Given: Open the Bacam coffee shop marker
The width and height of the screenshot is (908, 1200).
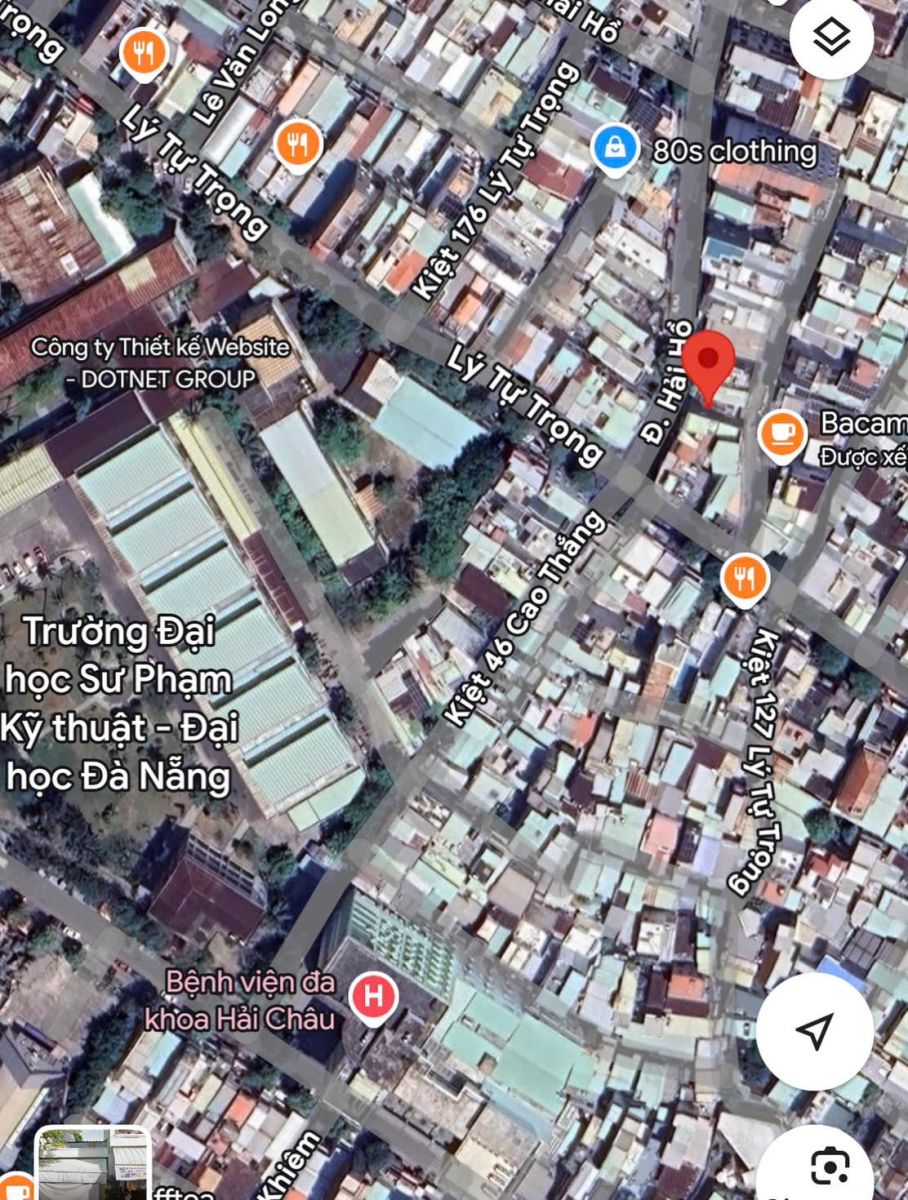Looking at the screenshot, I should [x=782, y=433].
